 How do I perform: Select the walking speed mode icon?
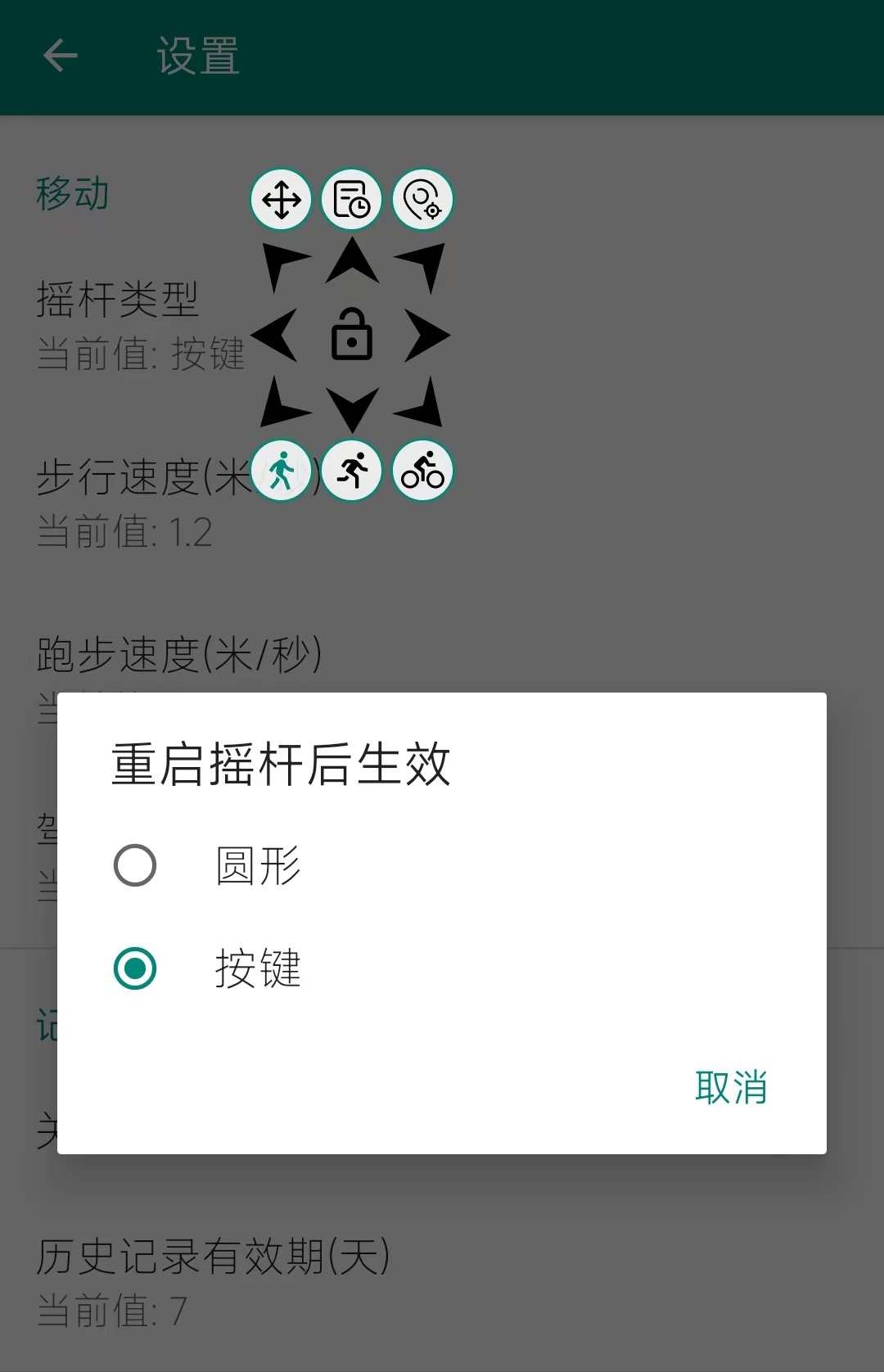(x=282, y=471)
